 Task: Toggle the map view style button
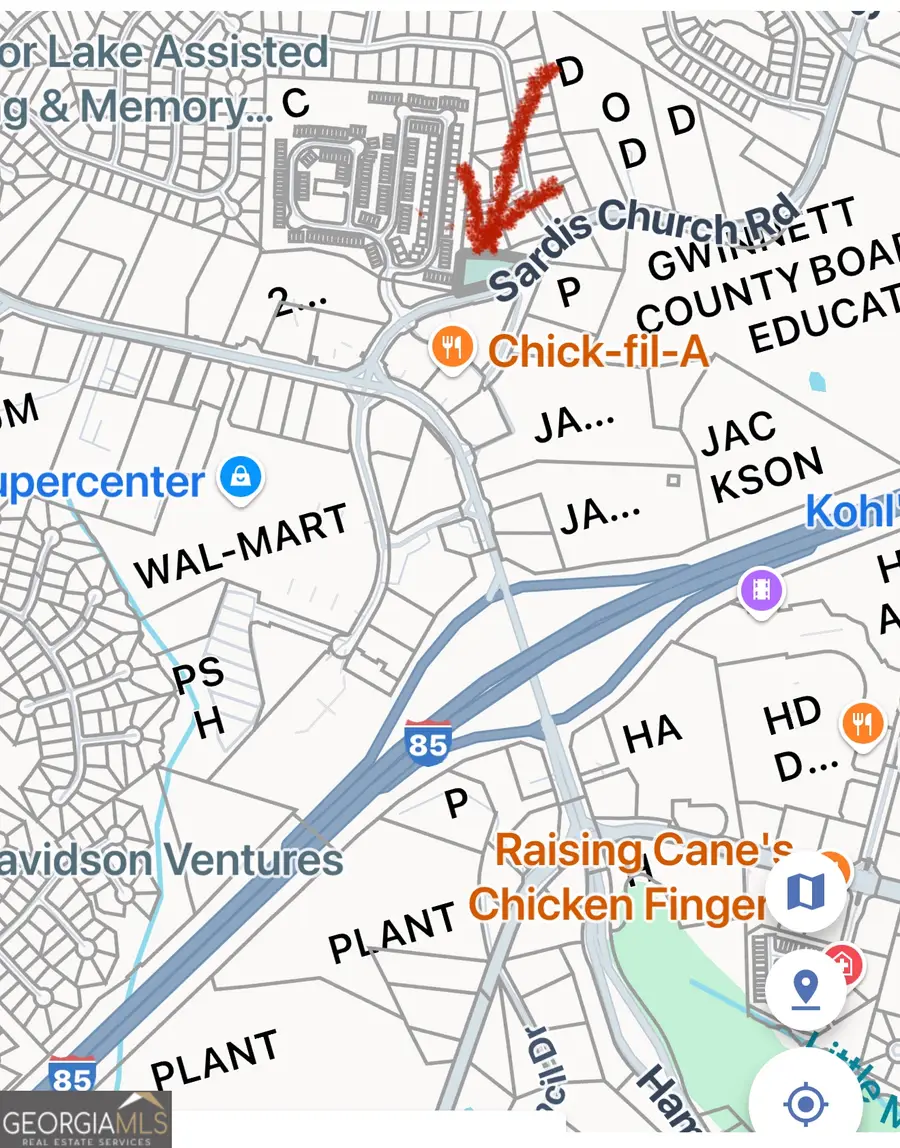tap(806, 891)
